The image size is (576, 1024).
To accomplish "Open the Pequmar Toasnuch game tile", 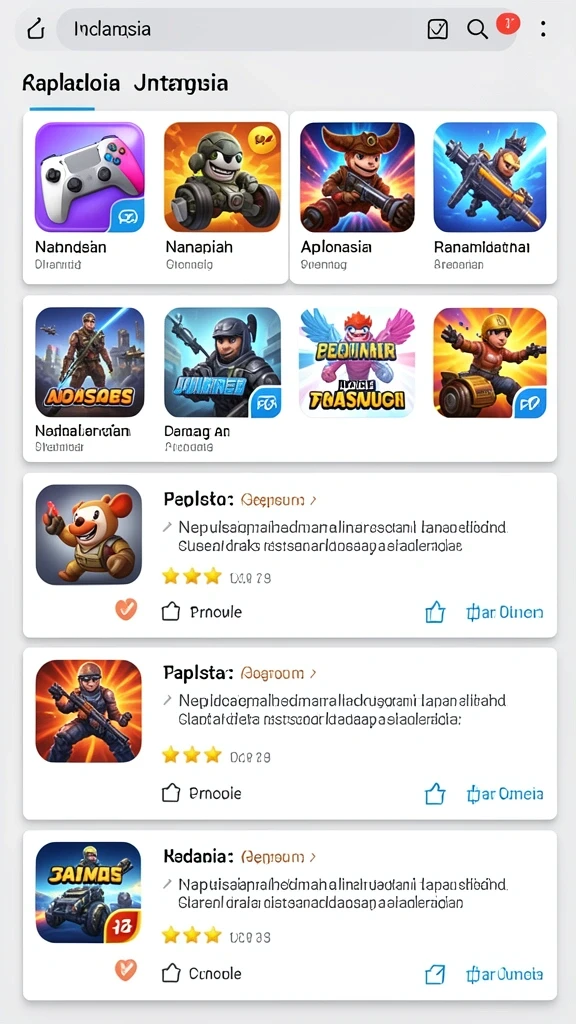I will point(357,362).
